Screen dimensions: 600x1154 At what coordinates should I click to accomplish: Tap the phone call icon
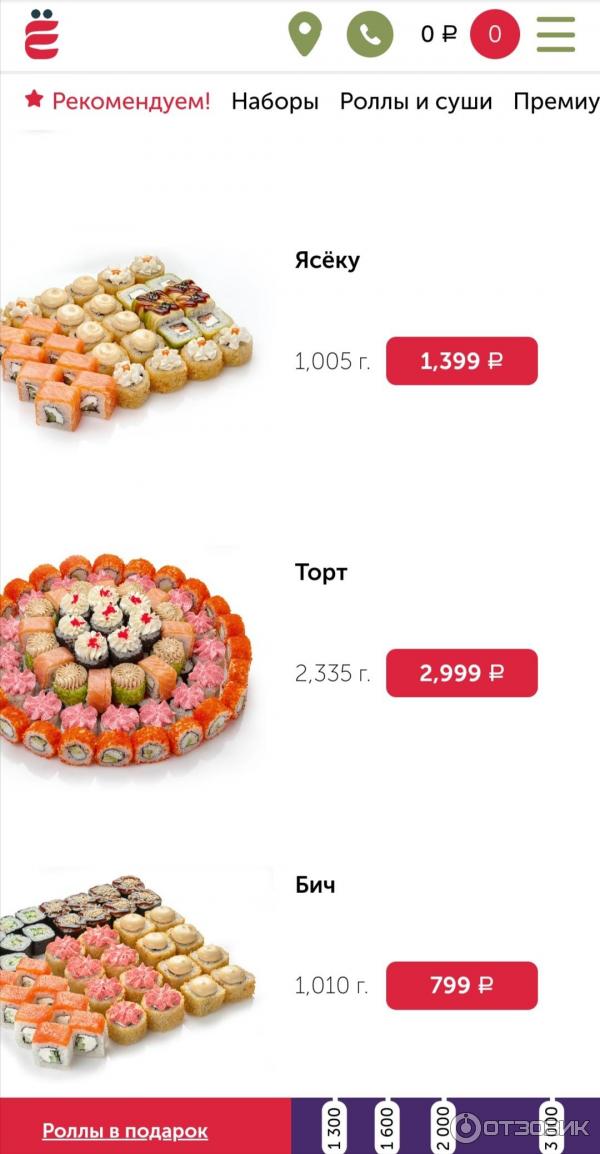point(370,35)
